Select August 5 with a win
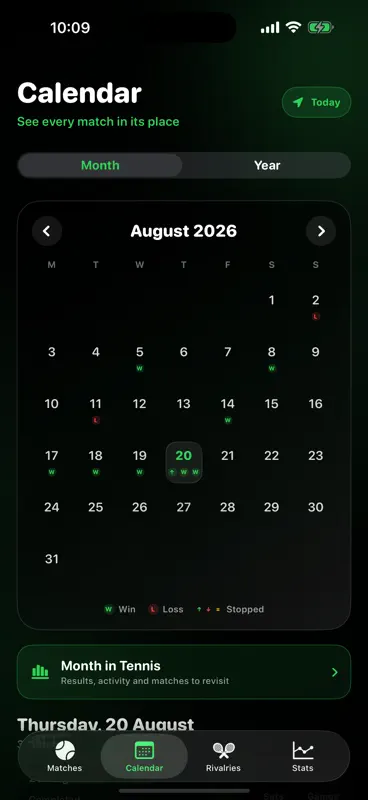 pos(139,358)
